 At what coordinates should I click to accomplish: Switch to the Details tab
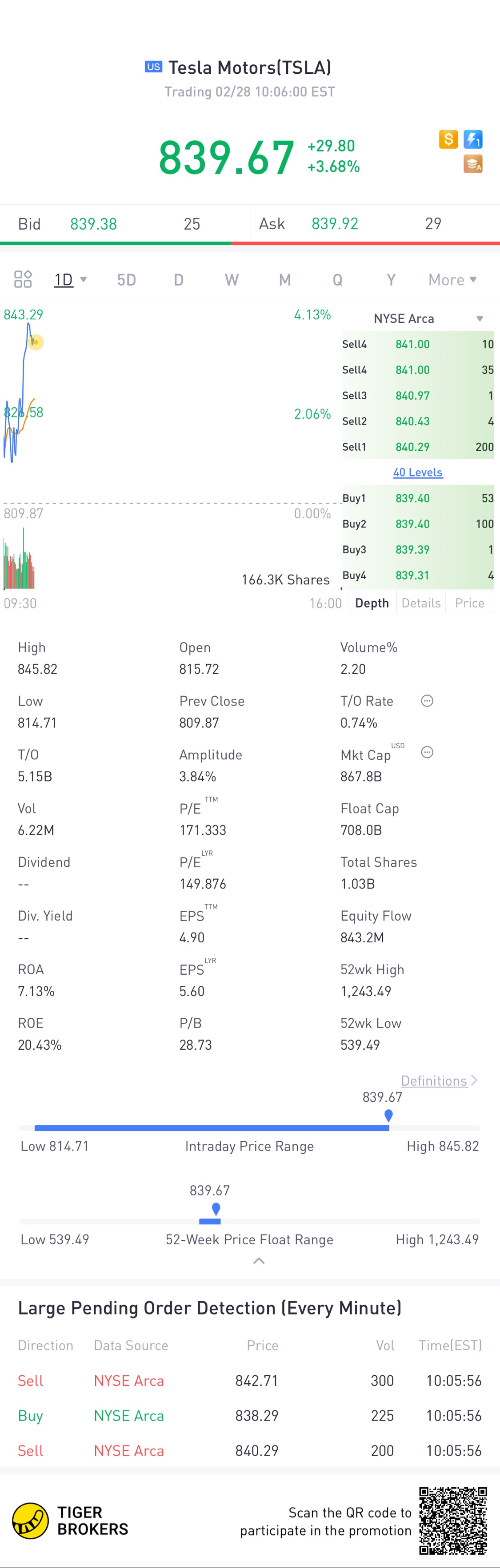click(x=421, y=603)
